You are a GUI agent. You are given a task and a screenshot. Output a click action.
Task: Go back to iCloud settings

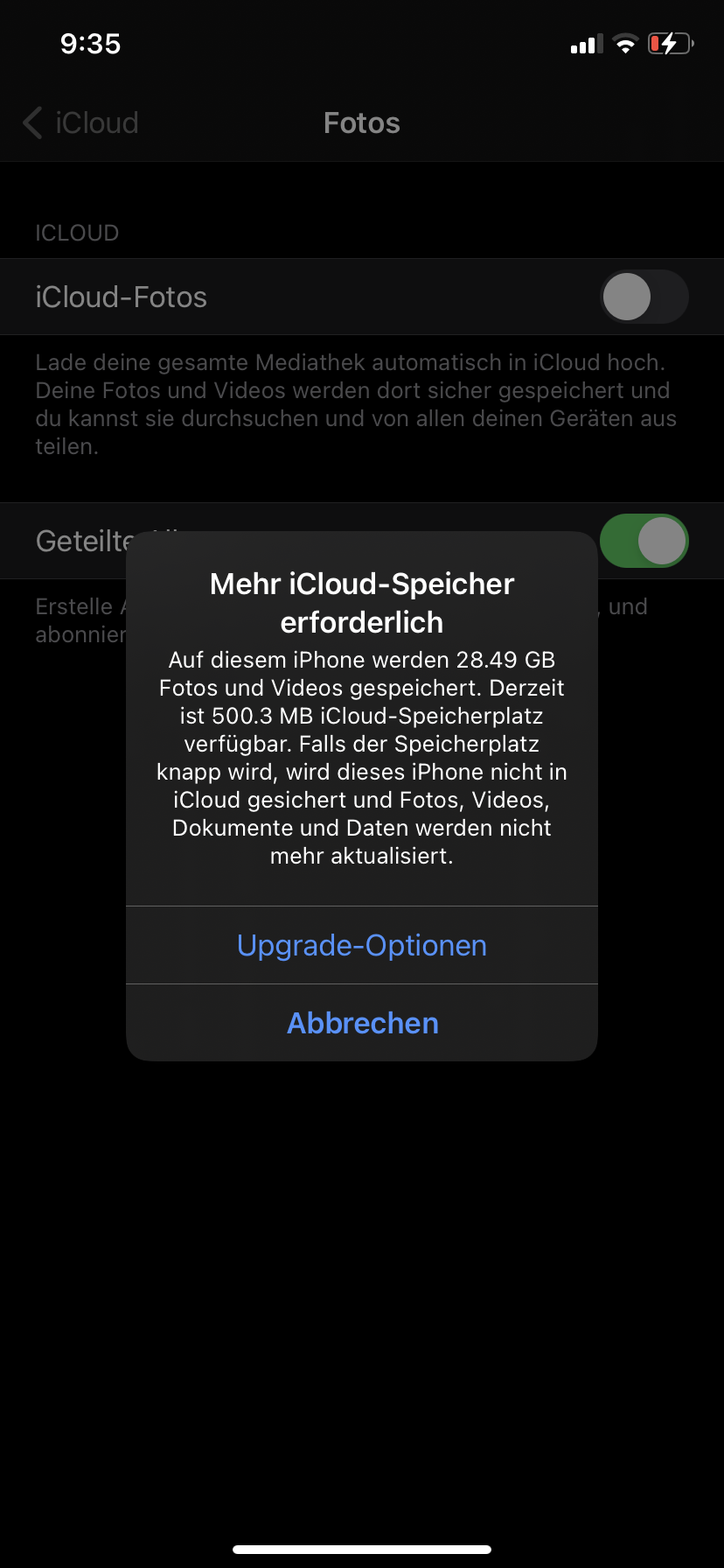pyautogui.click(x=80, y=123)
